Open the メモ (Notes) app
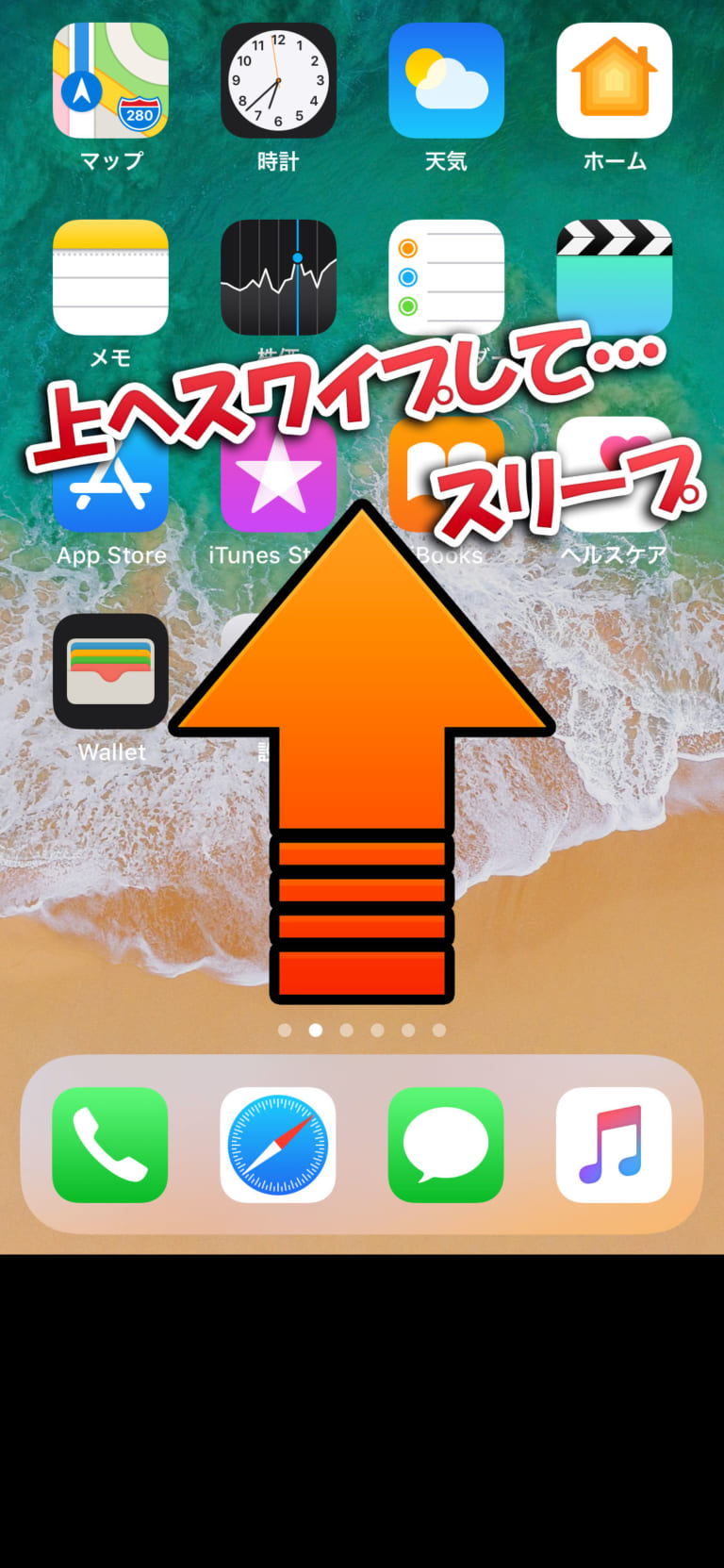The image size is (724, 1568). (110, 277)
